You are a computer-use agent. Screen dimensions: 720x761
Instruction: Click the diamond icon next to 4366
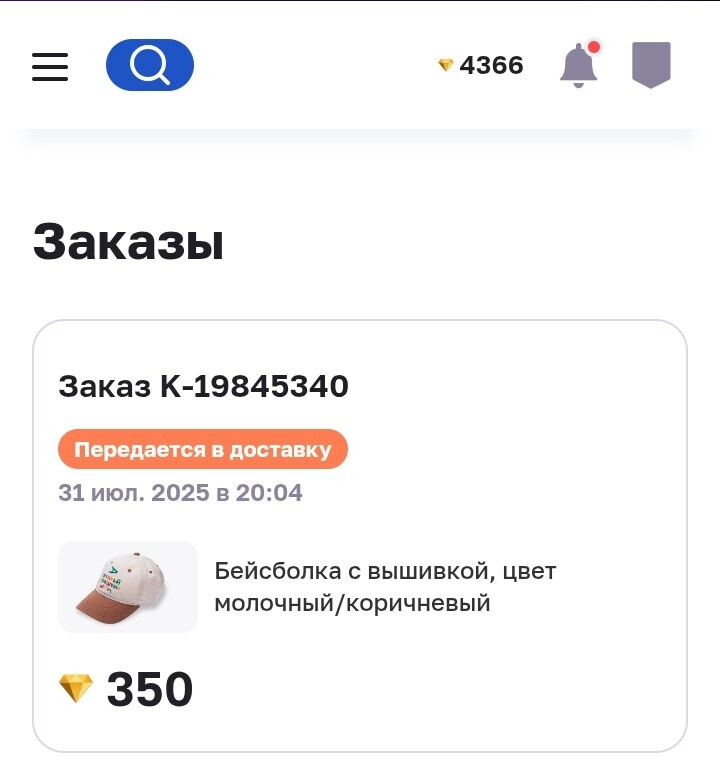point(443,66)
